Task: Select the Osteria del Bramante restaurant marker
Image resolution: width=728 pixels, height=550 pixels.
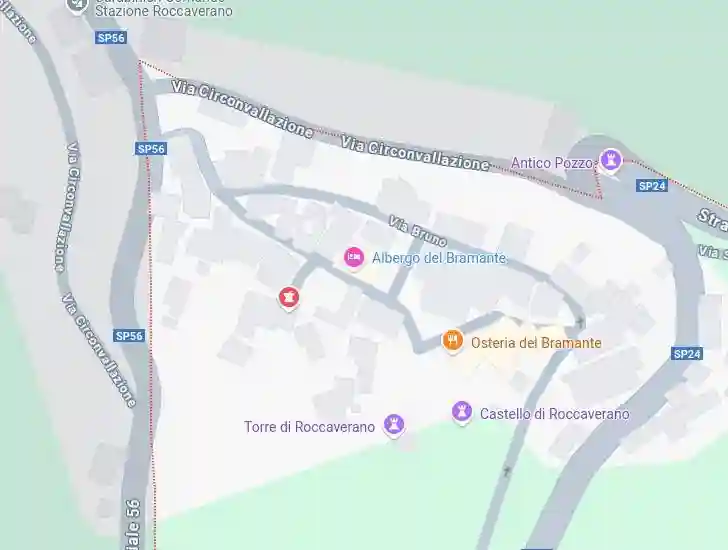Action: 453,342
